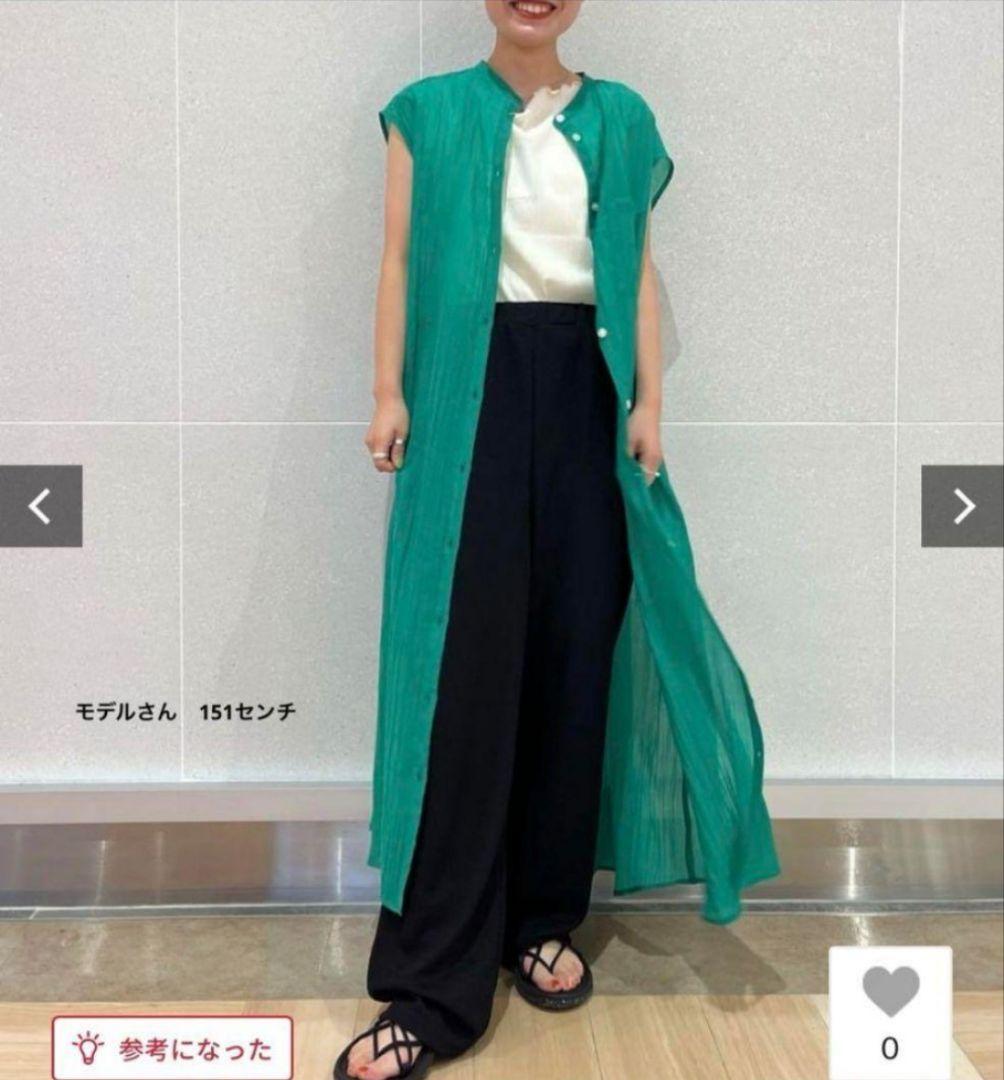Go to the previous photo with left arrow
Viewport: 1004px width, 1080px height.
click(x=41, y=506)
